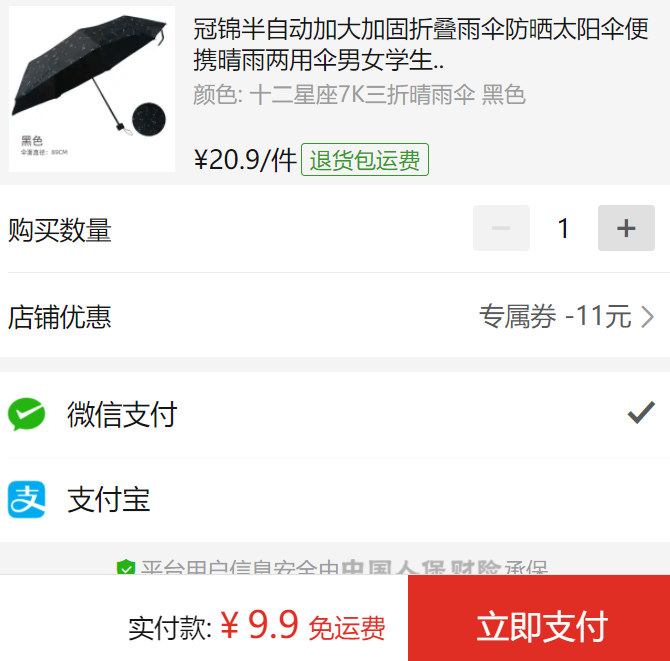Decrease purchase quantity with minus button
This screenshot has width=670, height=661.
[501, 229]
